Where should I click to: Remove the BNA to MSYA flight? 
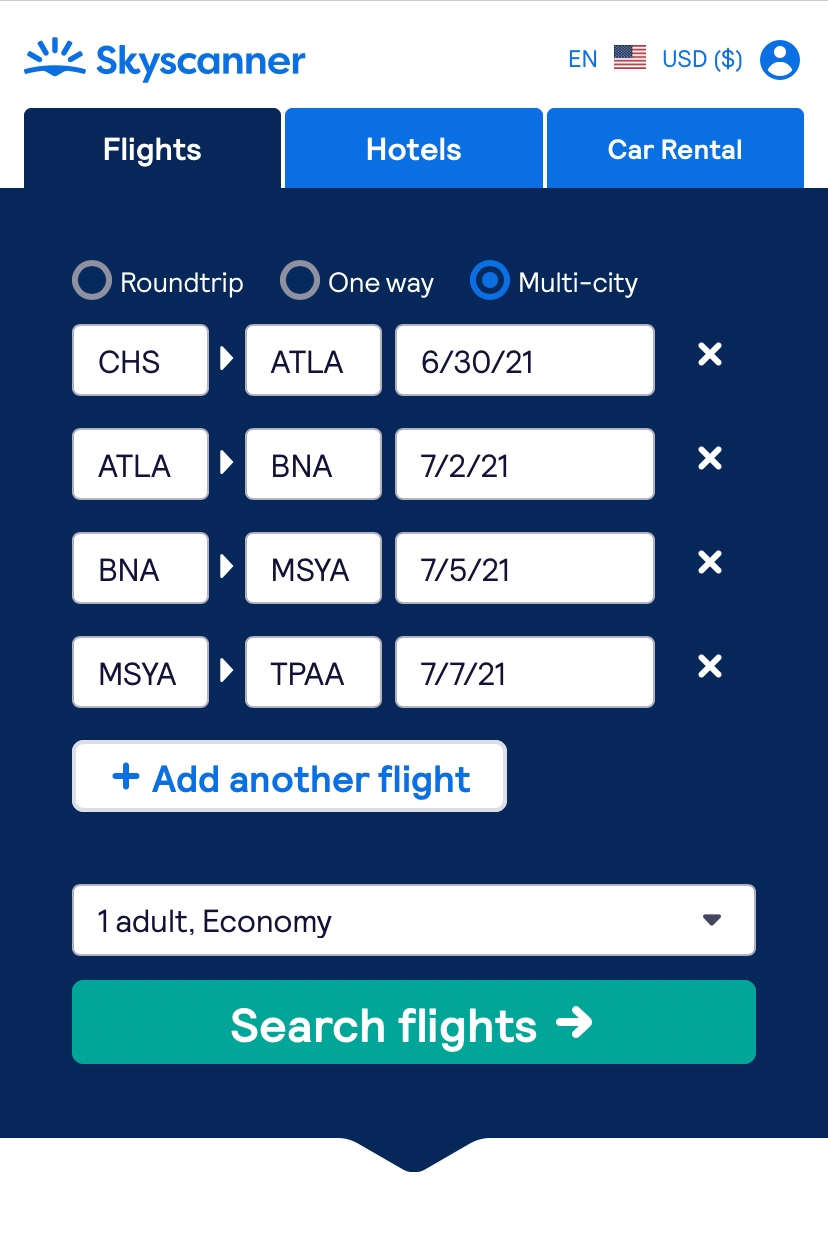click(x=710, y=563)
